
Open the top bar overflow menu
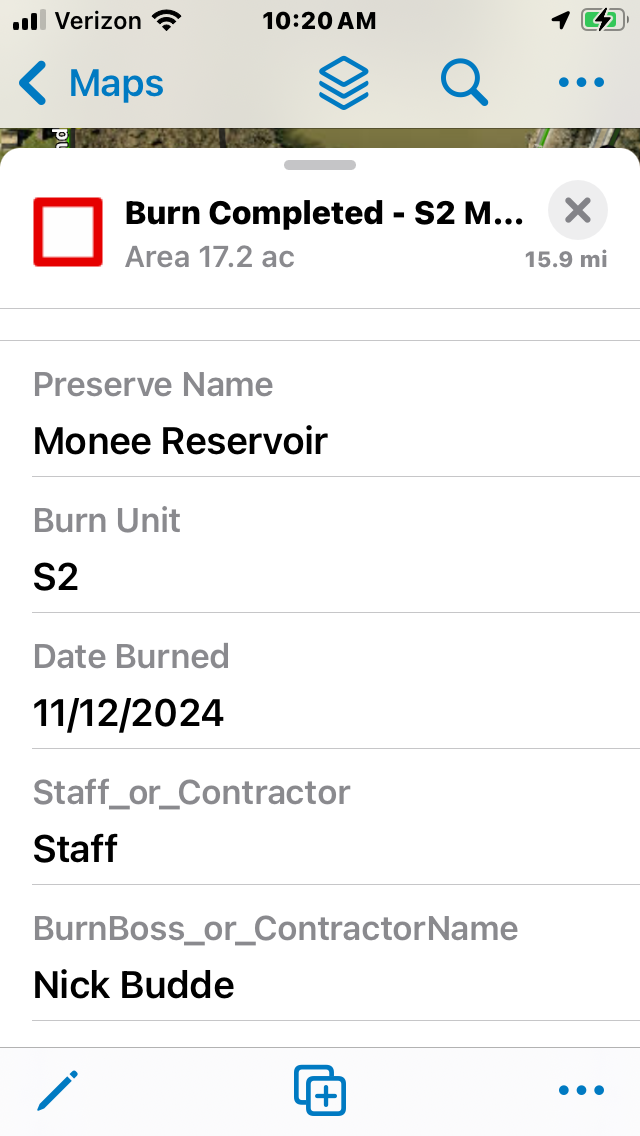coord(582,83)
